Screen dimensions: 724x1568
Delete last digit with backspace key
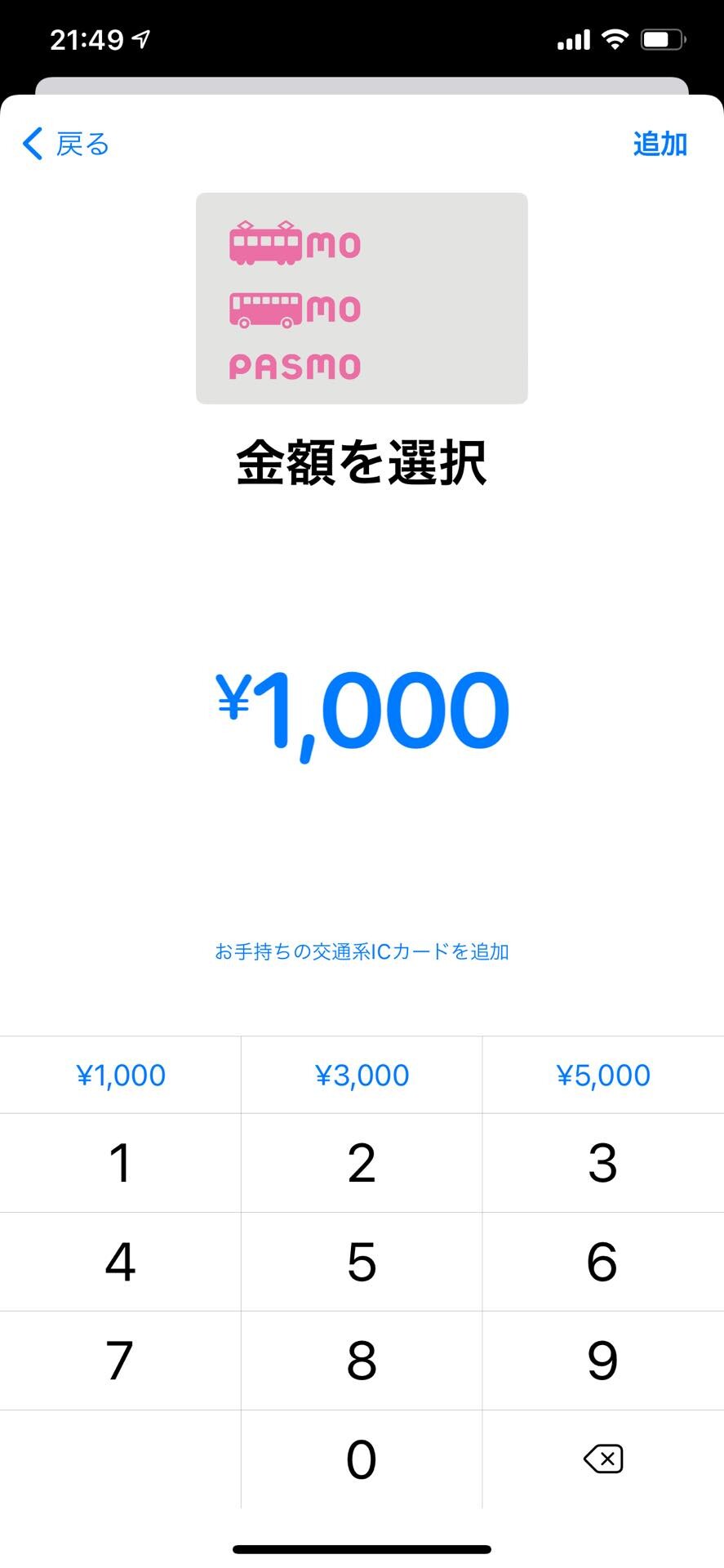[603, 1459]
